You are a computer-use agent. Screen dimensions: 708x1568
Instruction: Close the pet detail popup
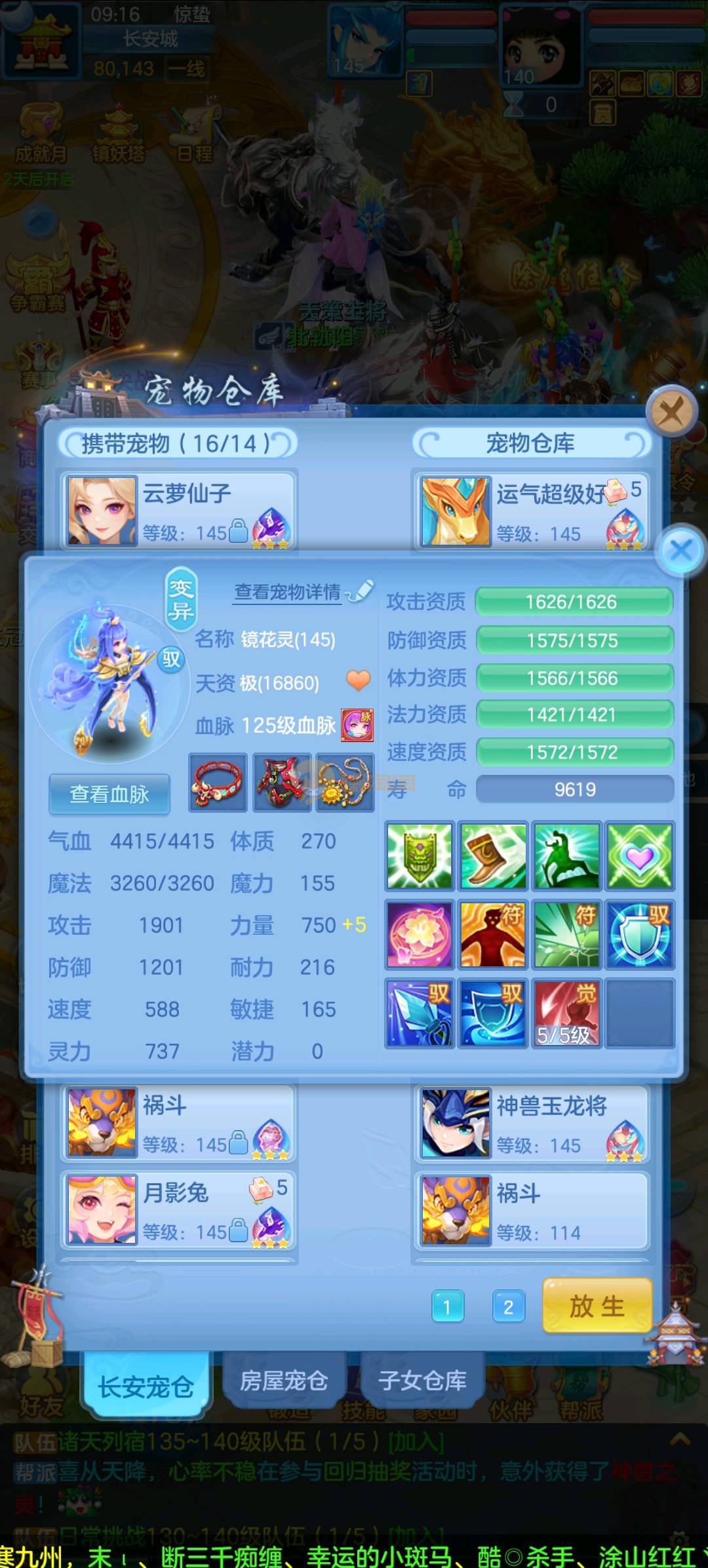[681, 550]
